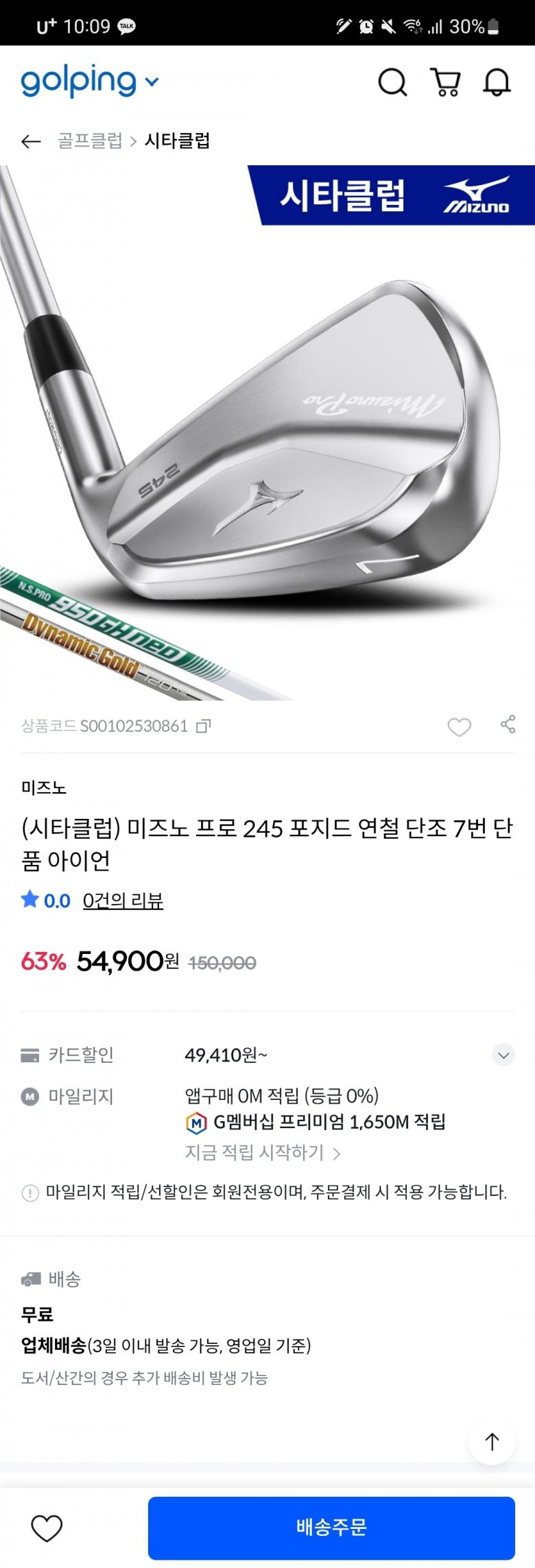Image resolution: width=535 pixels, height=1568 pixels.
Task: Go back with the arrow
Action: tap(31, 141)
